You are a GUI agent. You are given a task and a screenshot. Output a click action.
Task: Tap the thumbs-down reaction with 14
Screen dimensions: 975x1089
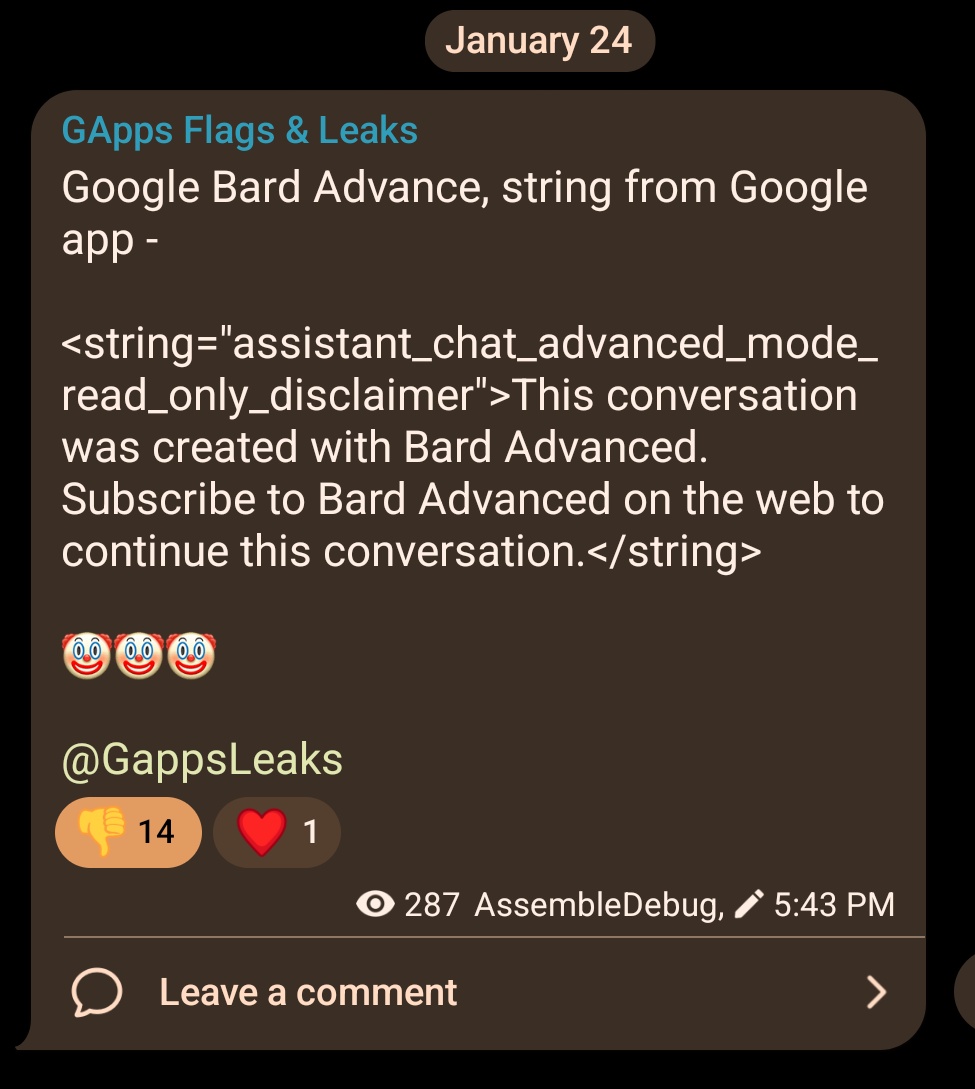[x=128, y=831]
